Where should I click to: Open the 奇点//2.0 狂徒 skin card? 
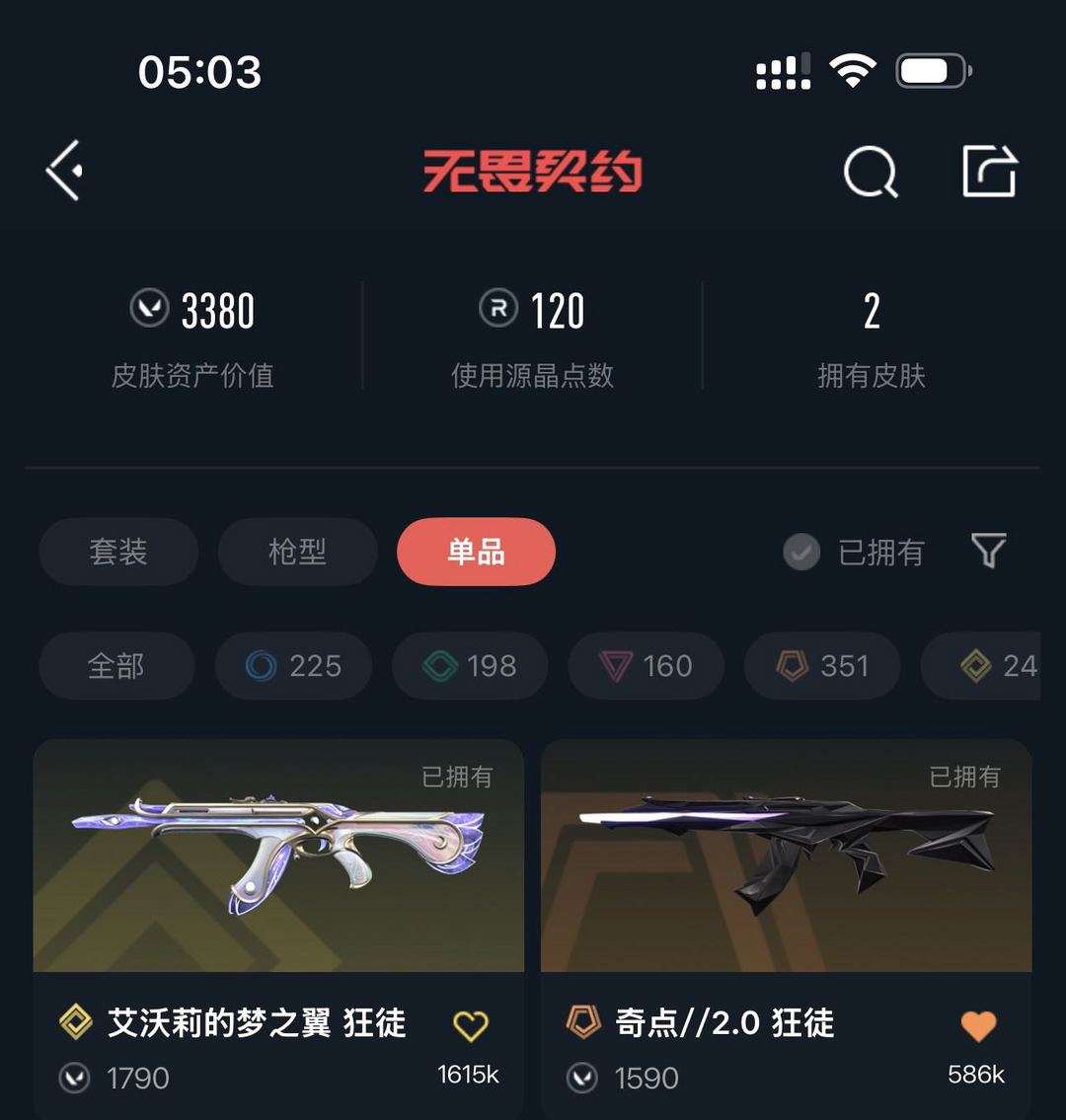click(x=787, y=857)
